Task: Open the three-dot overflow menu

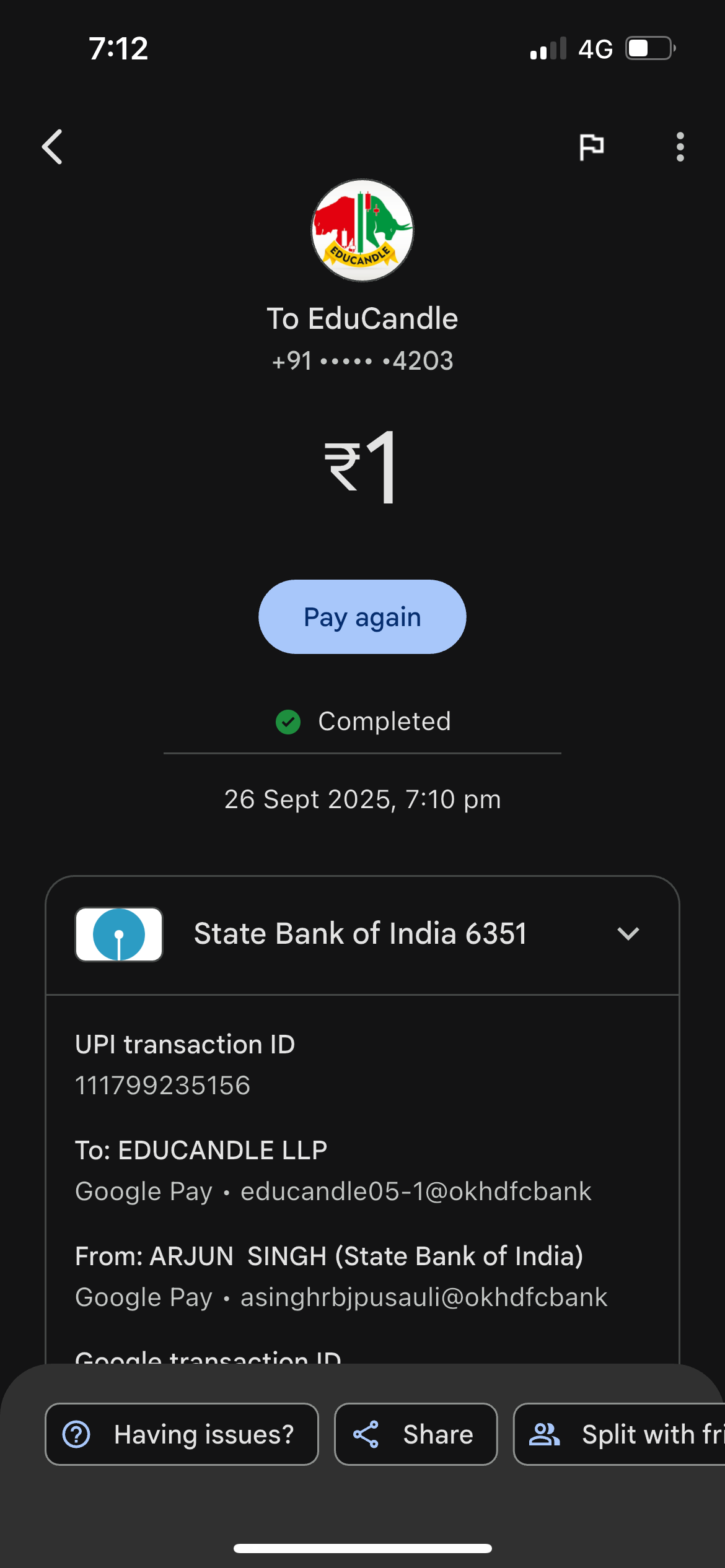Action: (680, 147)
